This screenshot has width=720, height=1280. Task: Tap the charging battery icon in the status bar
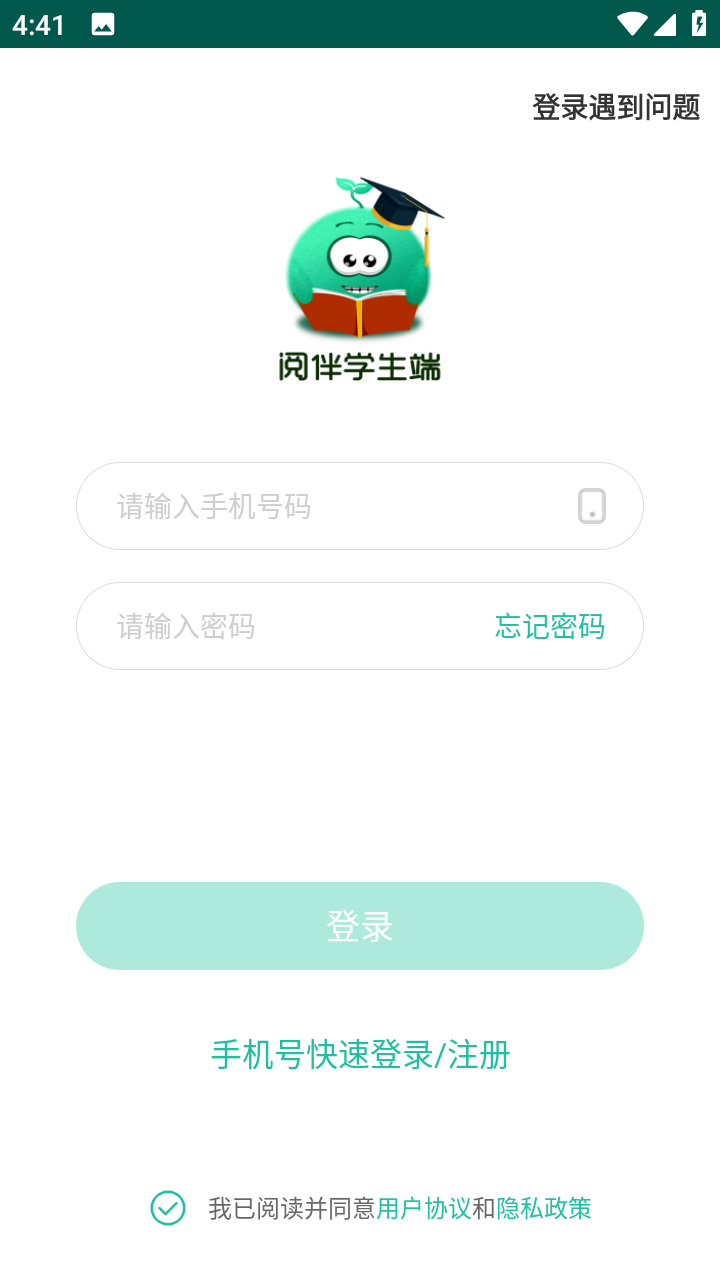pyautogui.click(x=700, y=22)
